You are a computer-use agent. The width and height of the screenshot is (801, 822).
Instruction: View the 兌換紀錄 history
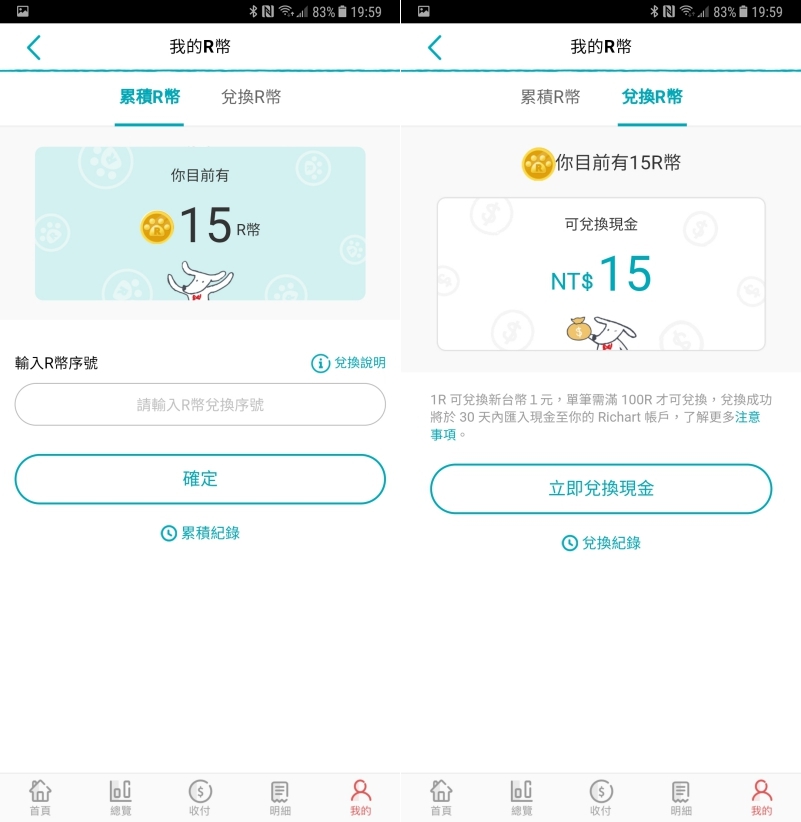click(x=601, y=543)
